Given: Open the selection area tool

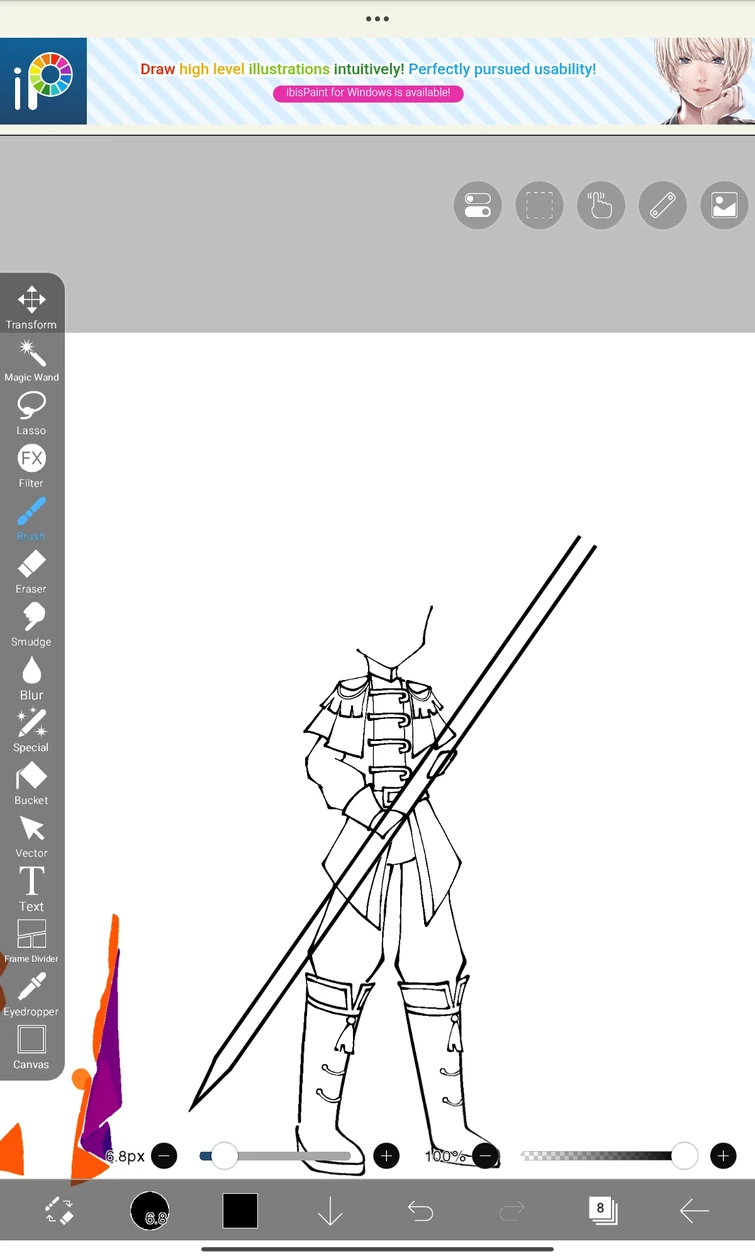Looking at the screenshot, I should pos(539,206).
